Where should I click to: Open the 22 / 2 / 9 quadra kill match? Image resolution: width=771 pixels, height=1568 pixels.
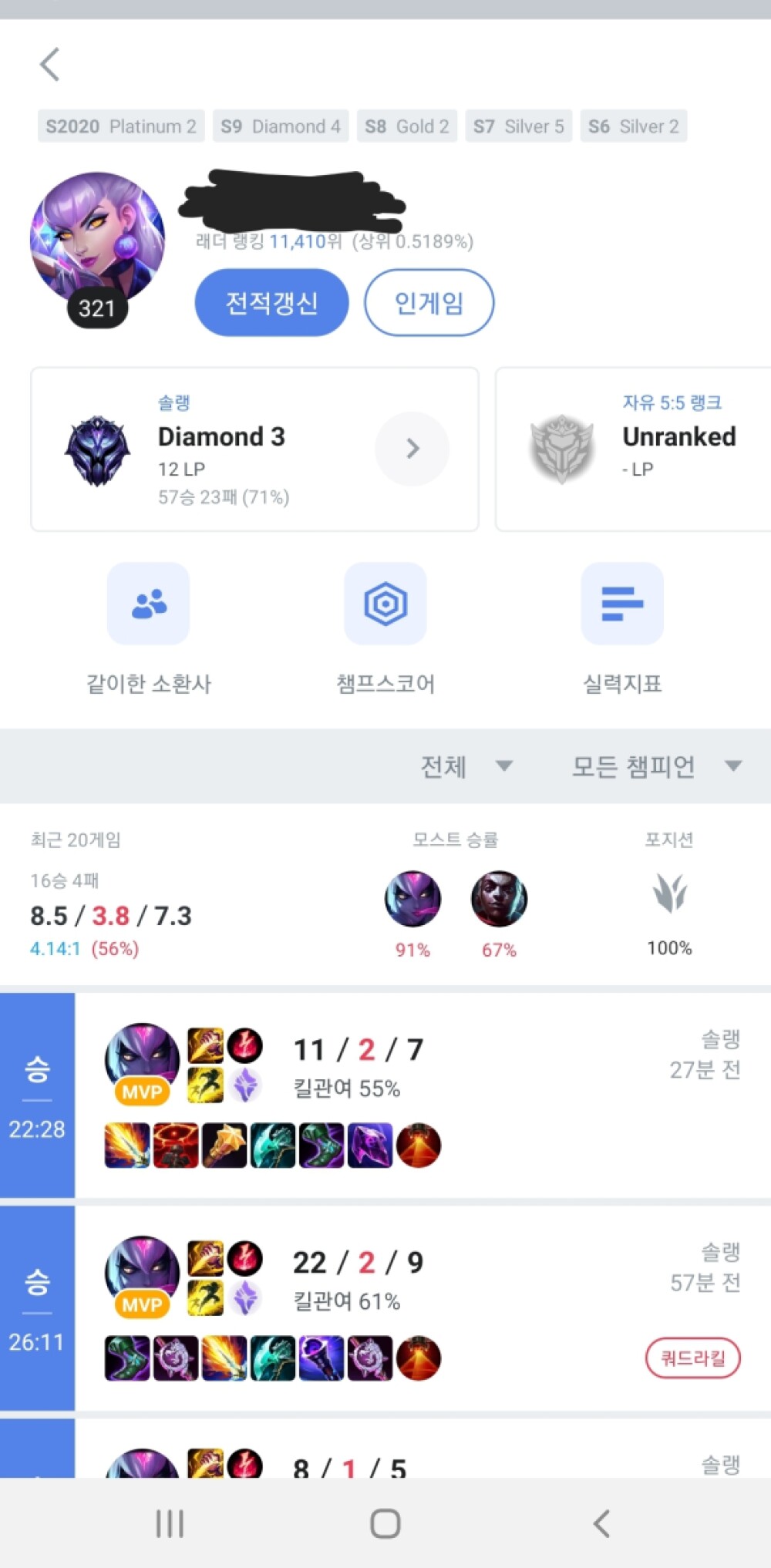[x=423, y=1308]
